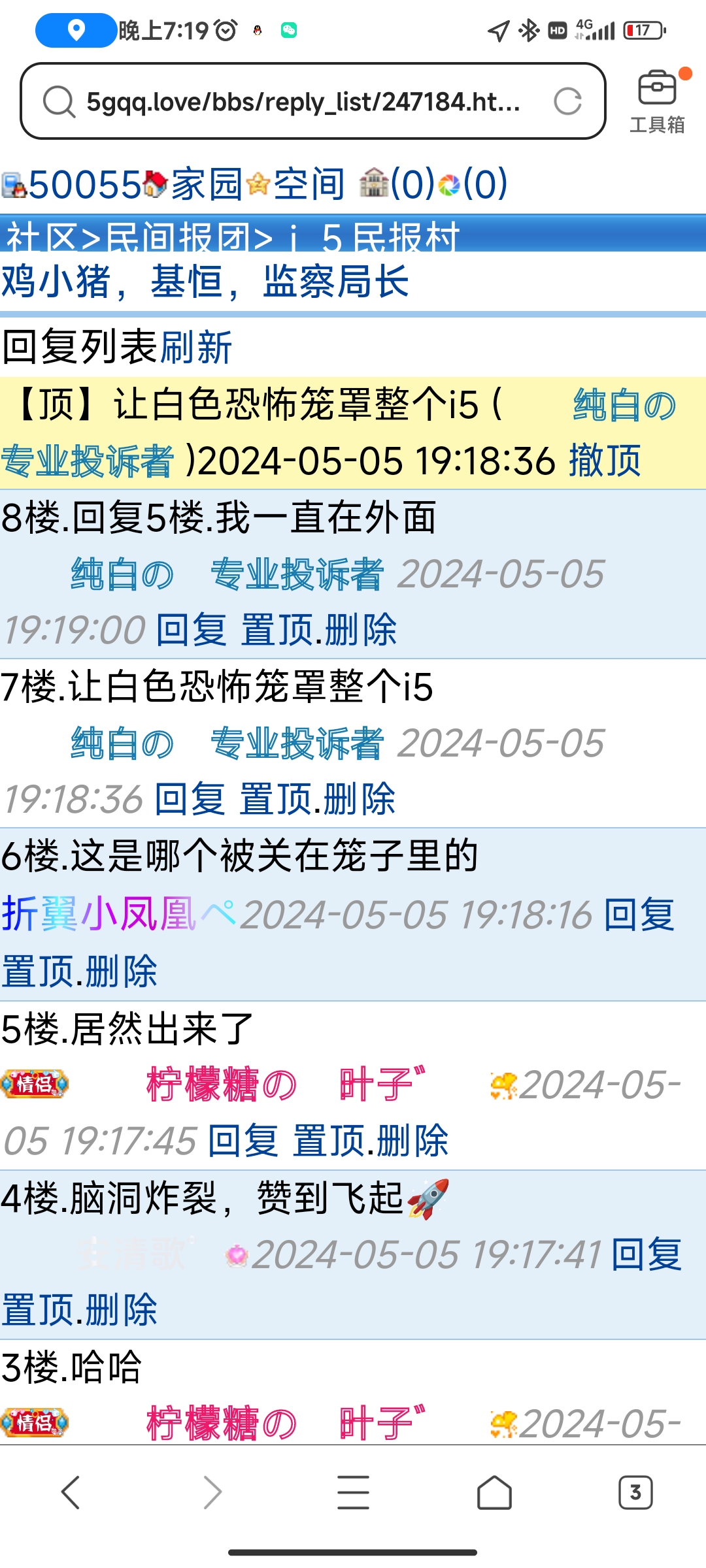Open 监察局长 moderator profile

click(x=335, y=282)
